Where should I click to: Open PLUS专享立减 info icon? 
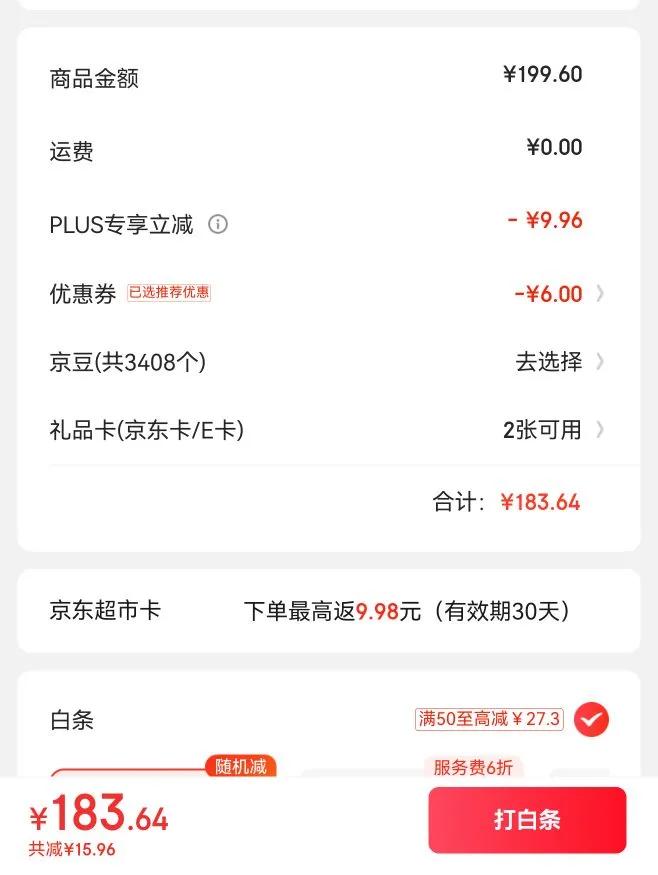[x=218, y=224]
